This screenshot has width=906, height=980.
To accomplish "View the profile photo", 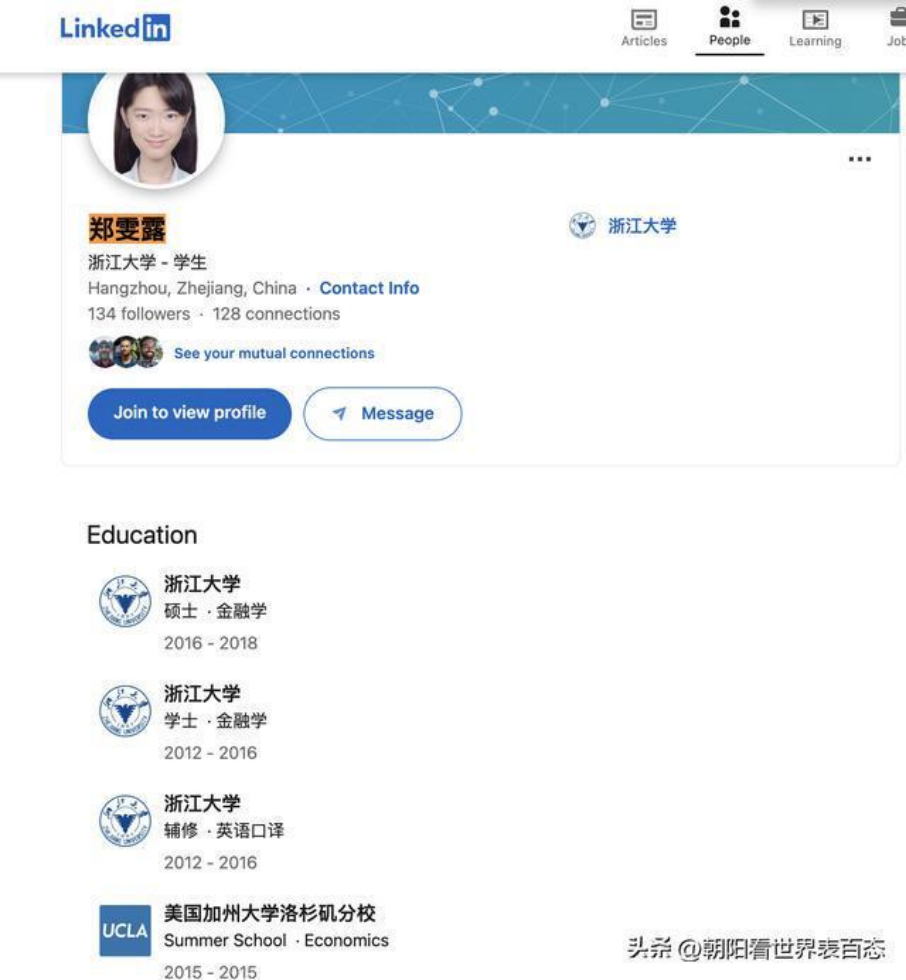I will (x=156, y=126).
